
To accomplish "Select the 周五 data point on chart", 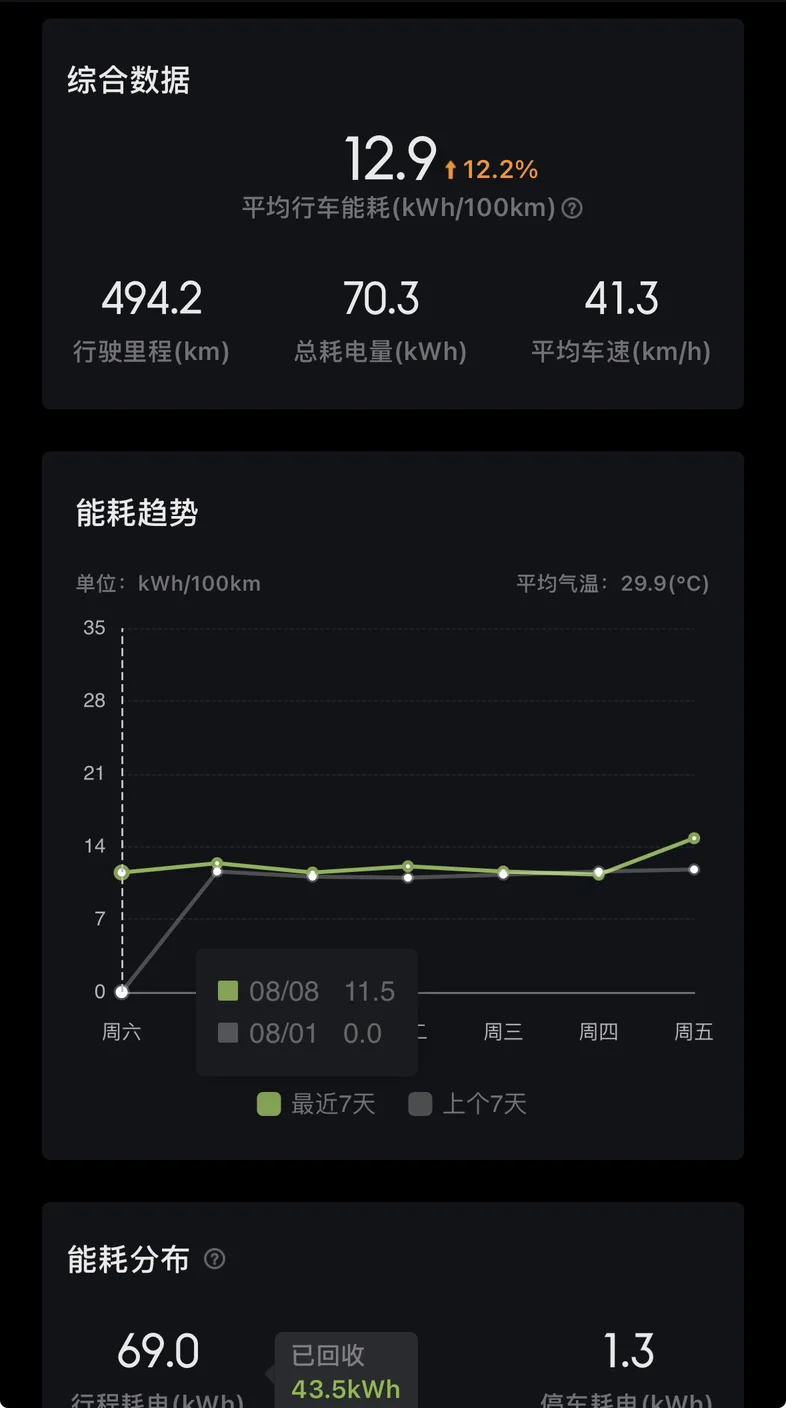I will tap(694, 838).
